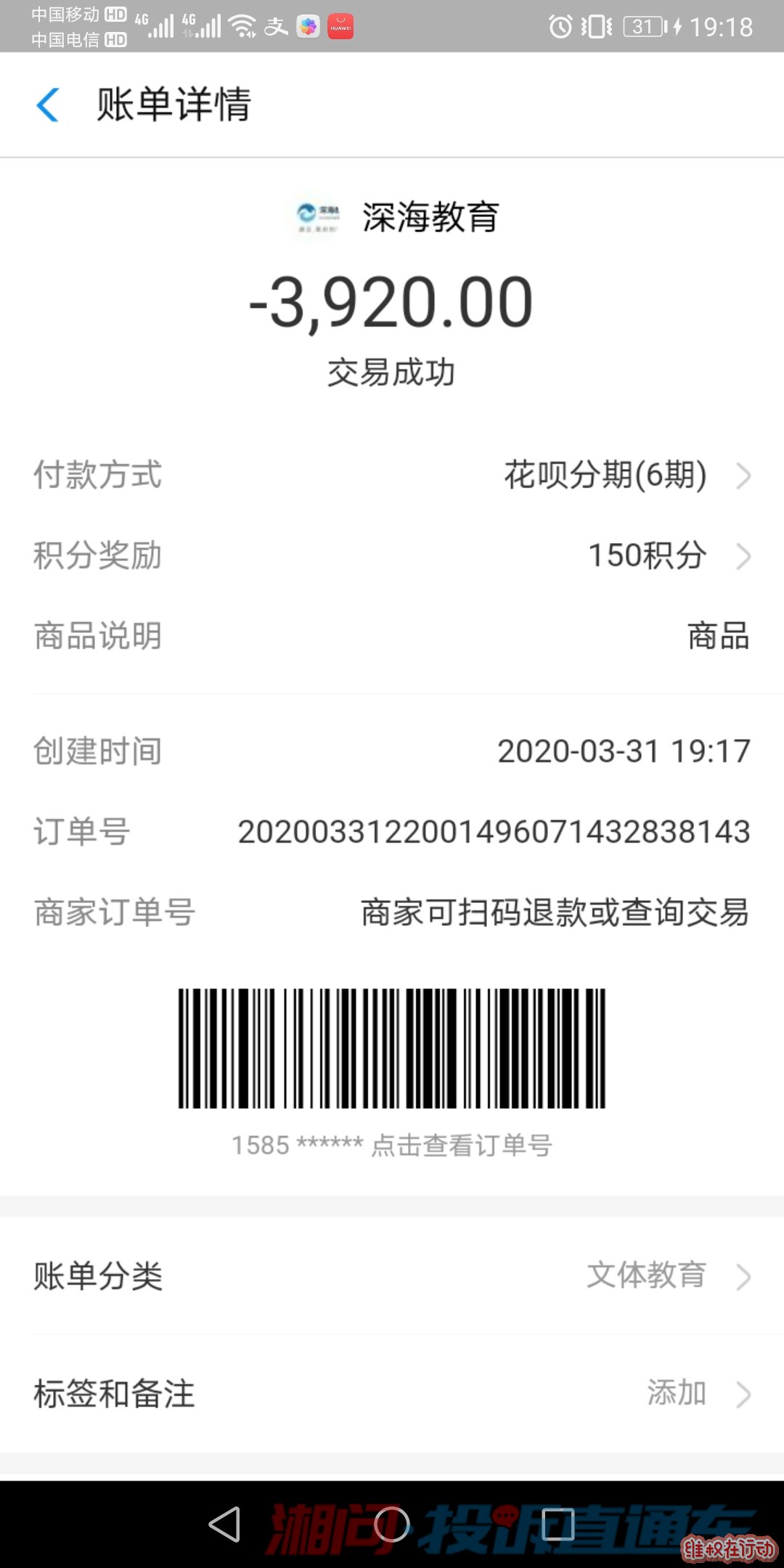Tap system back triangle button
The height and width of the screenshot is (1568, 784).
tap(225, 1523)
